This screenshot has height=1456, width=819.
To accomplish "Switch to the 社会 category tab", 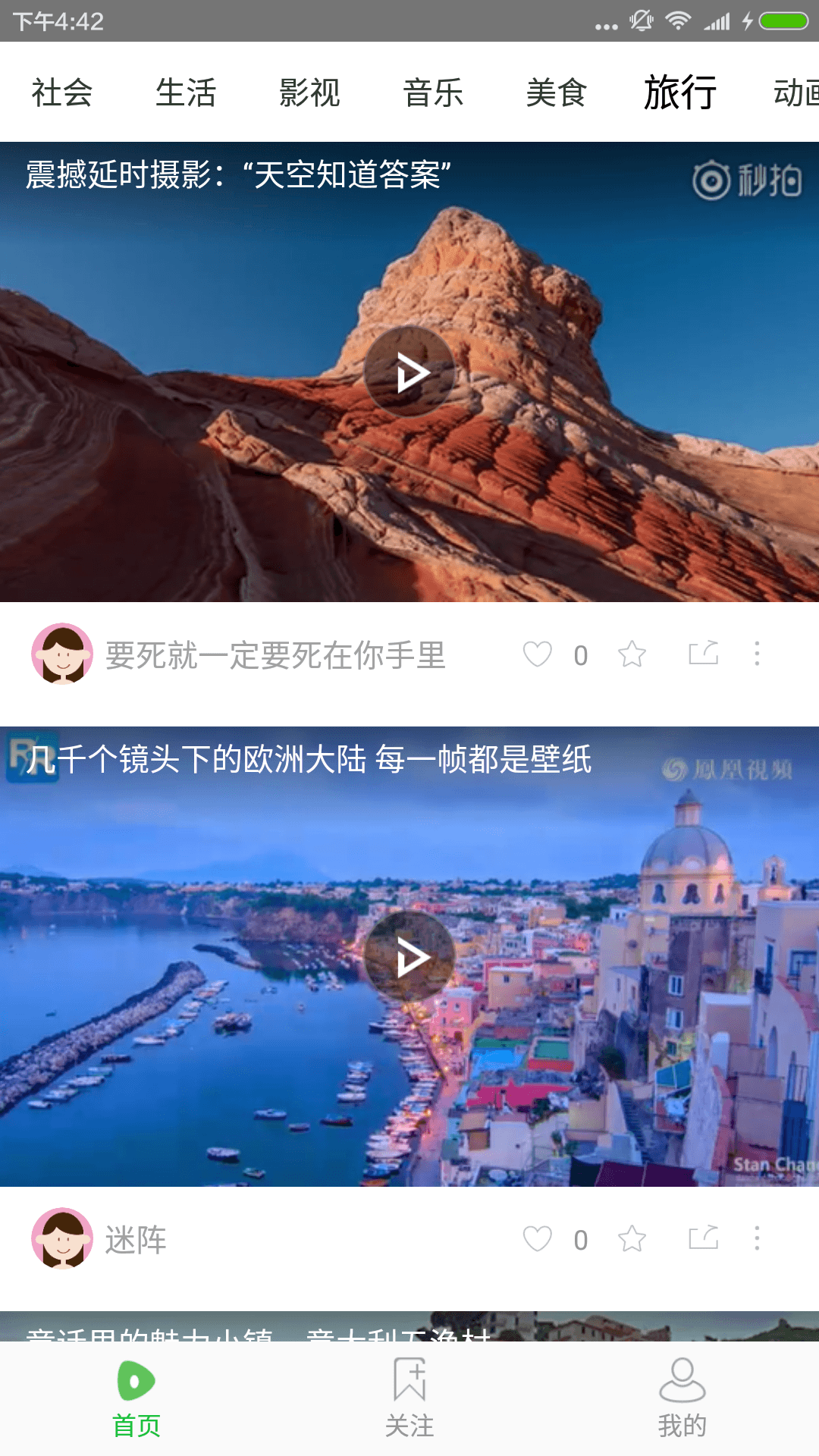I will [62, 93].
